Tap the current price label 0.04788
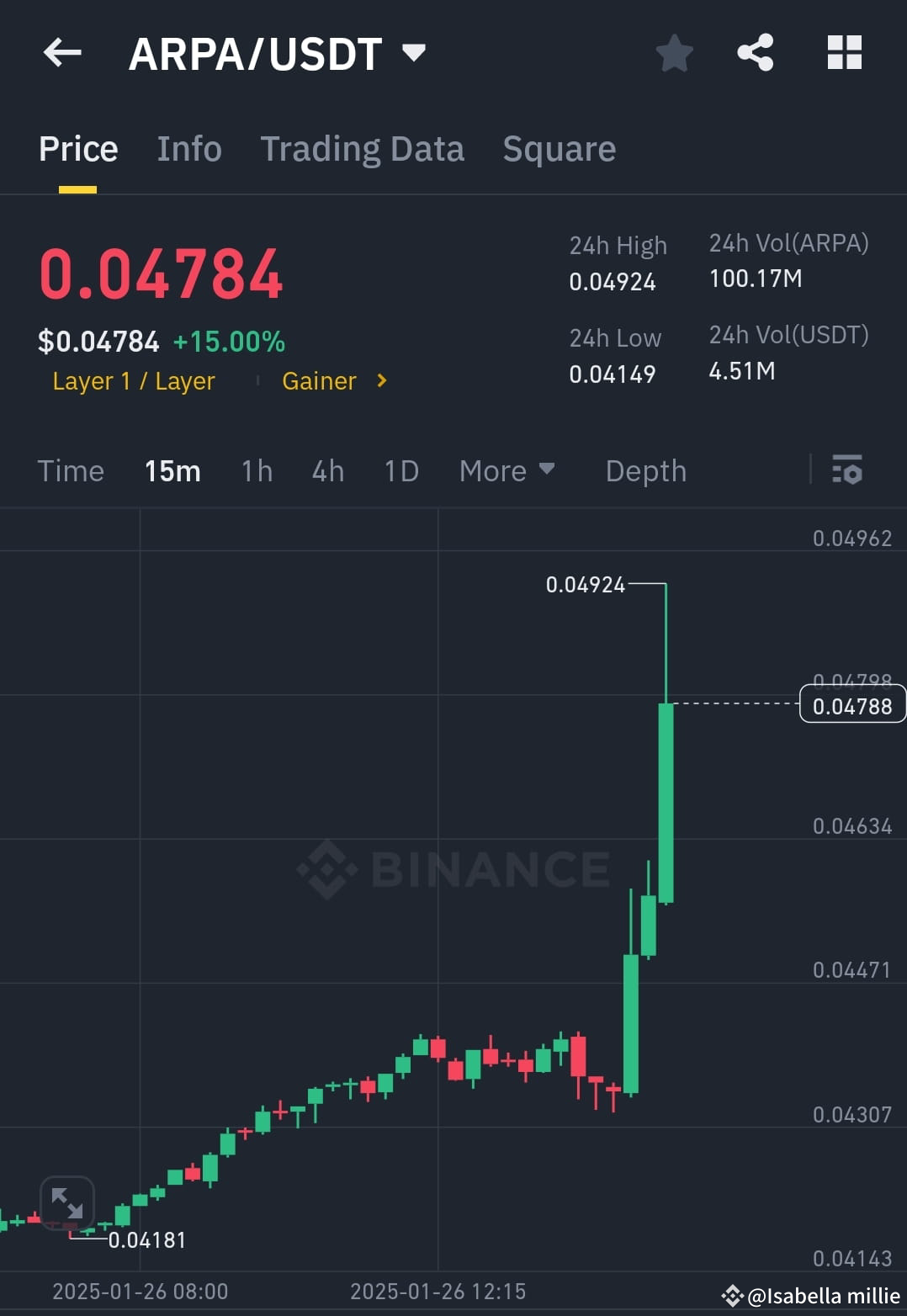The width and height of the screenshot is (907, 1316). (x=852, y=706)
